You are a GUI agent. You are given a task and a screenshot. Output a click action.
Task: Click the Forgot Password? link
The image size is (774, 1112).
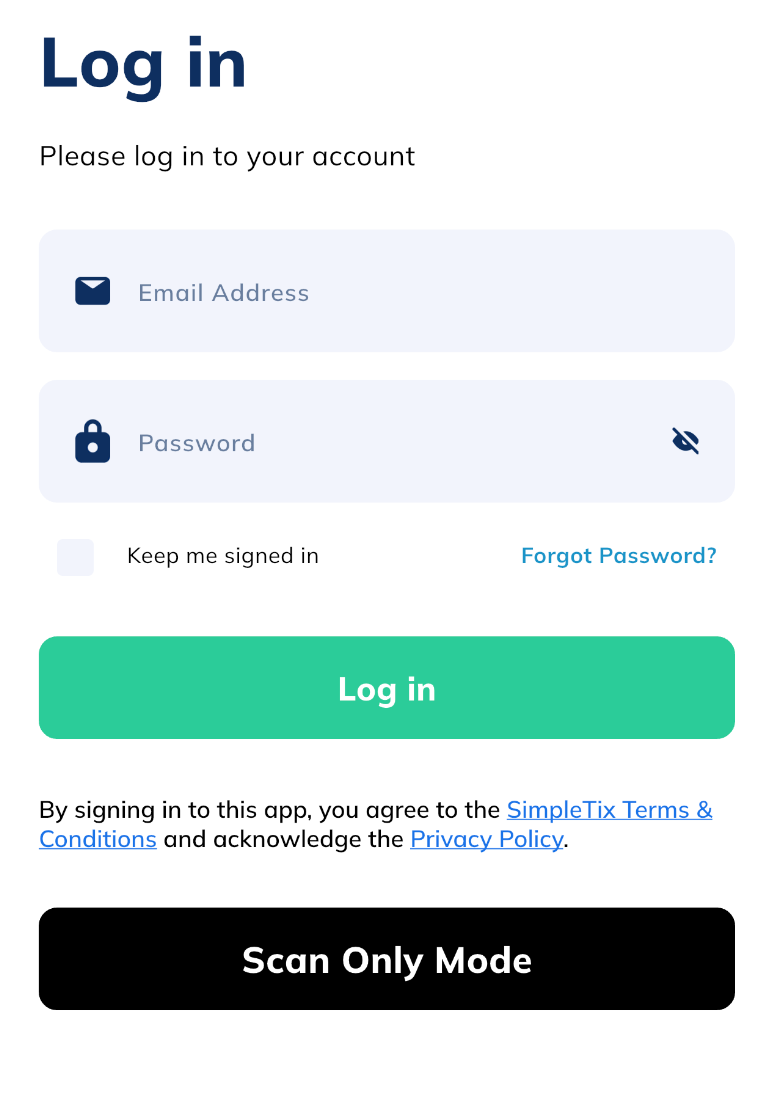(618, 555)
